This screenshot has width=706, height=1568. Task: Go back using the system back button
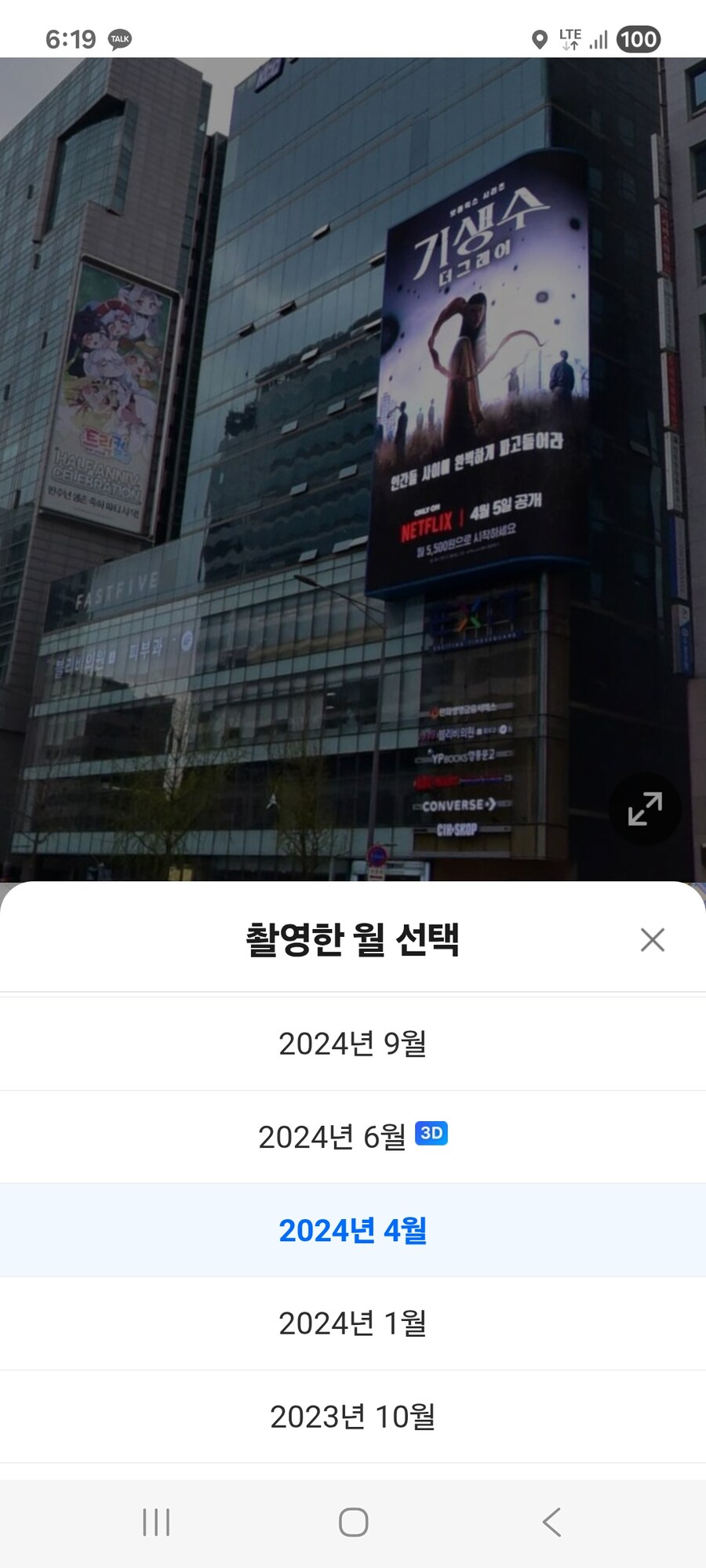click(x=551, y=1522)
